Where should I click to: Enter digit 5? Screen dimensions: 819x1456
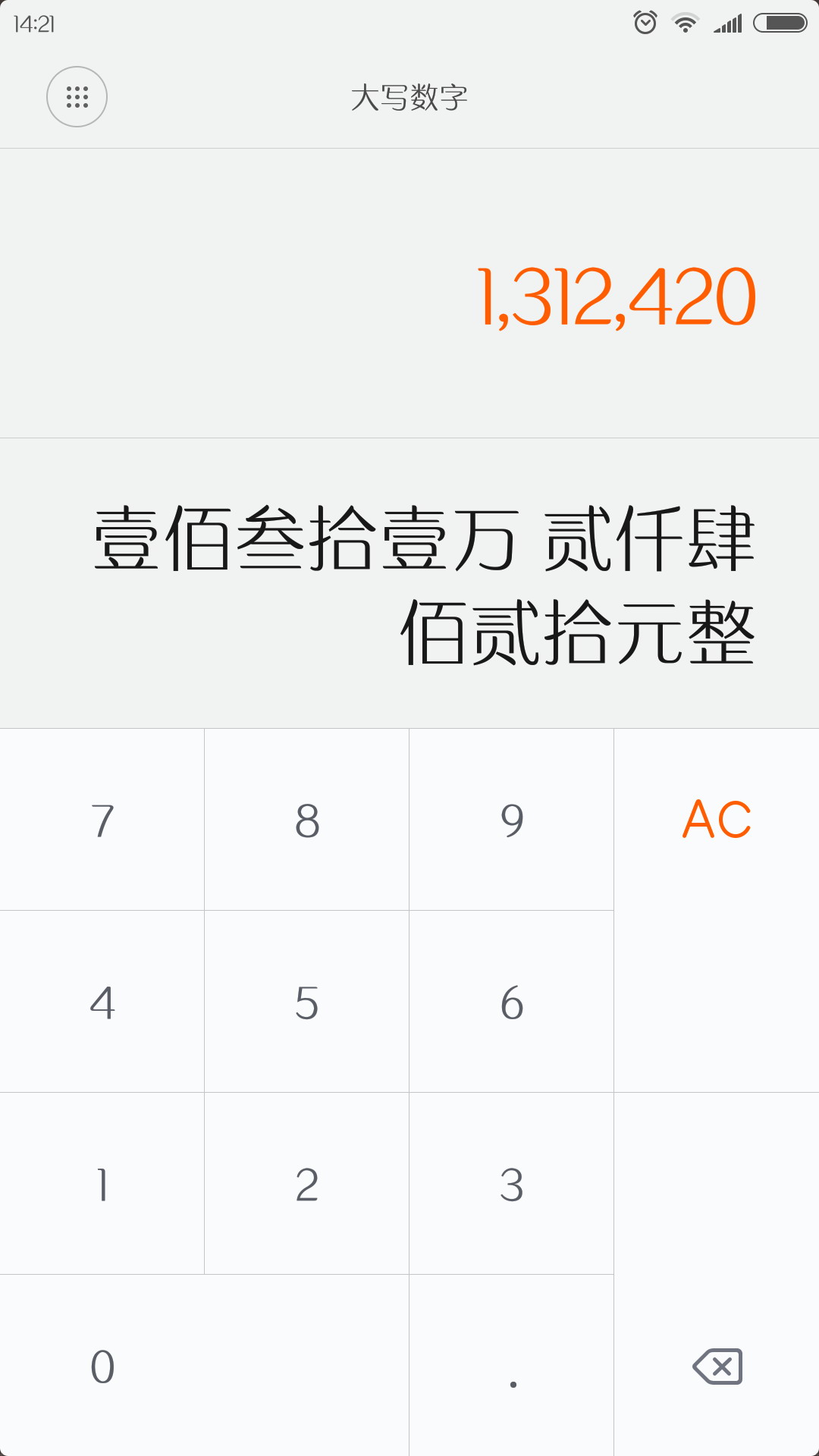[x=307, y=1003]
